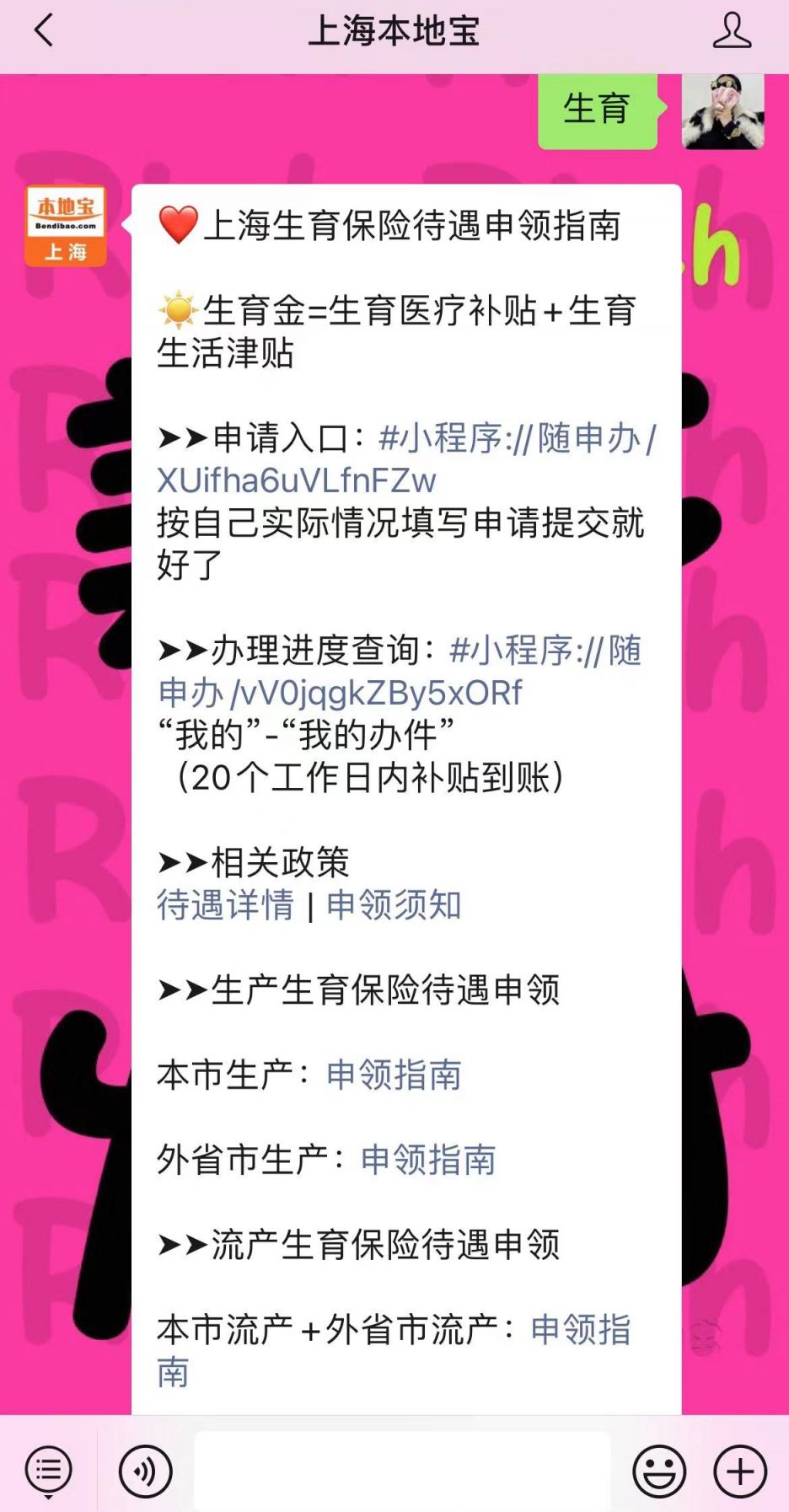Focus the message text field

point(402,1471)
